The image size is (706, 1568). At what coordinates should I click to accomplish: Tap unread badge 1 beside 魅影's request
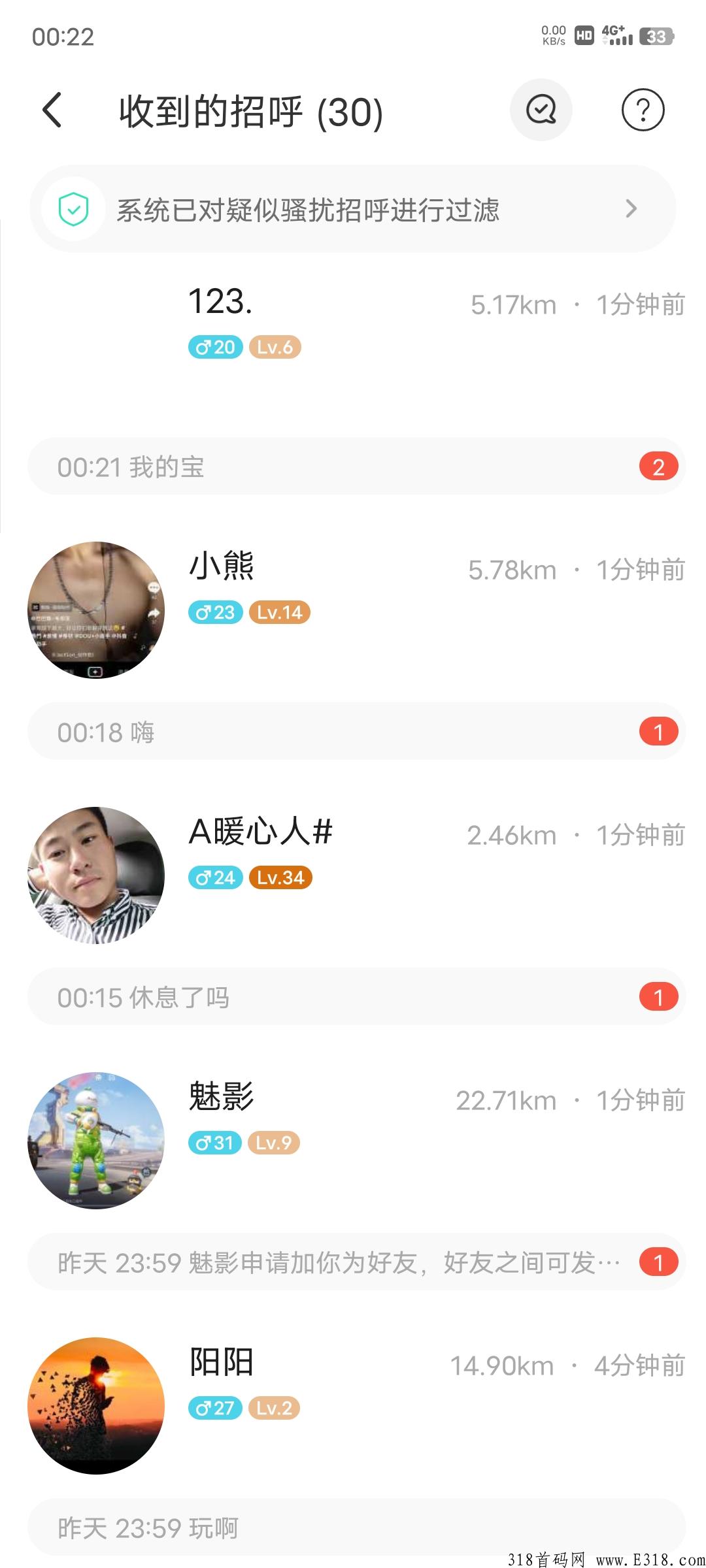pos(660,1261)
